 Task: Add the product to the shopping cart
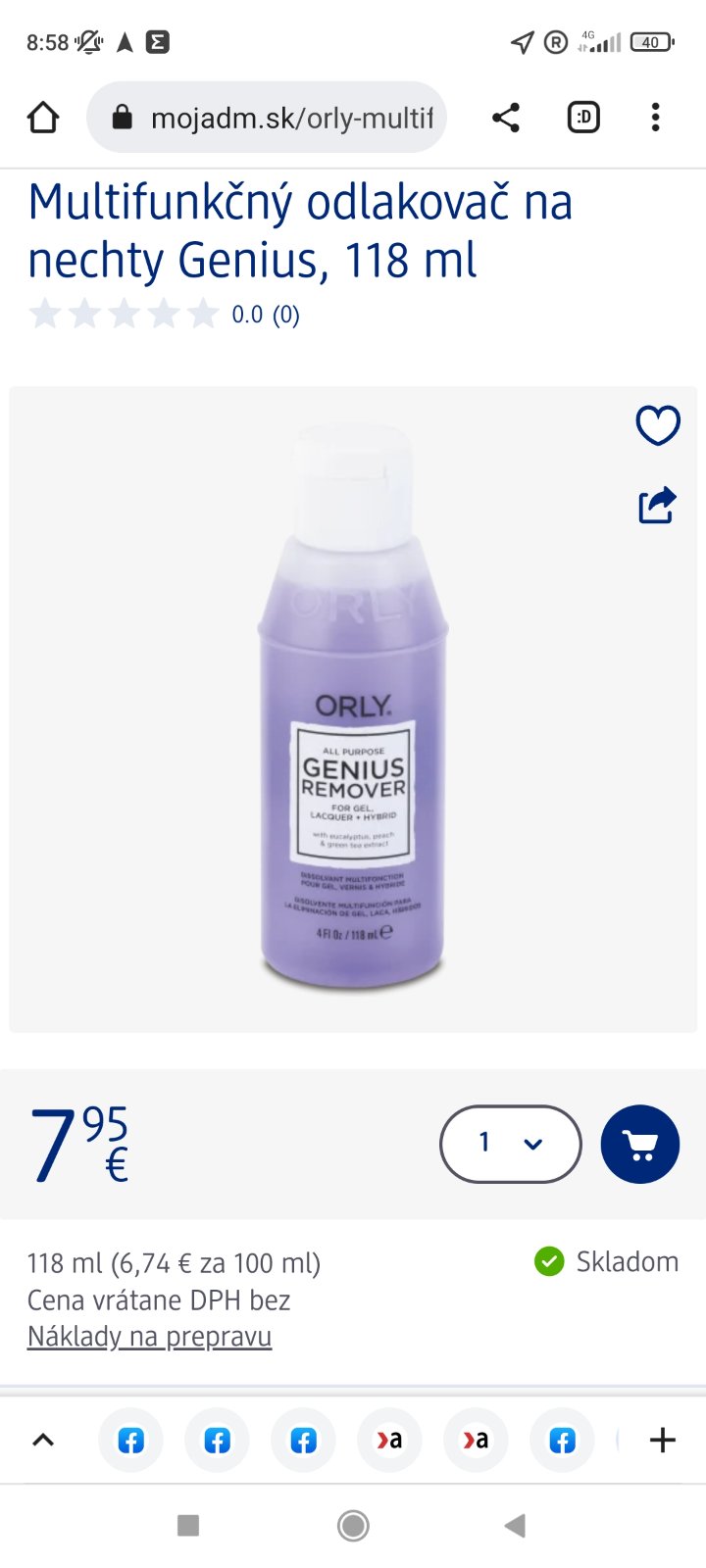tap(640, 1144)
